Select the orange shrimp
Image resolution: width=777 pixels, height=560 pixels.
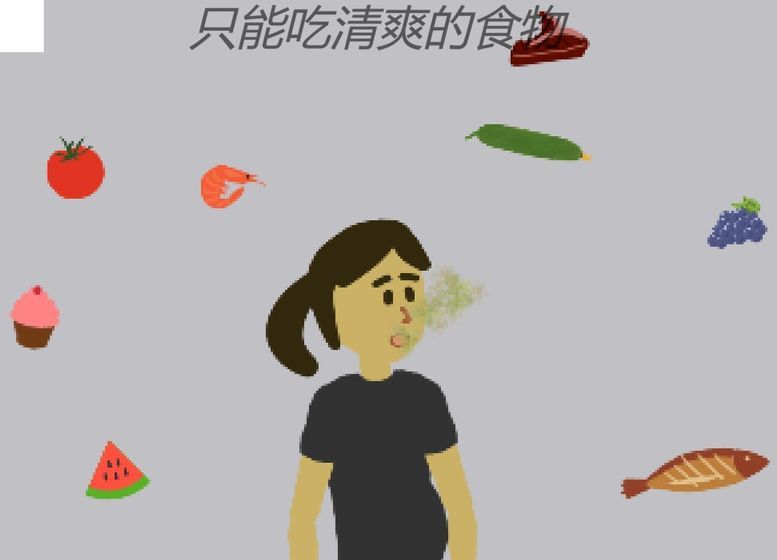pyautogui.click(x=227, y=186)
